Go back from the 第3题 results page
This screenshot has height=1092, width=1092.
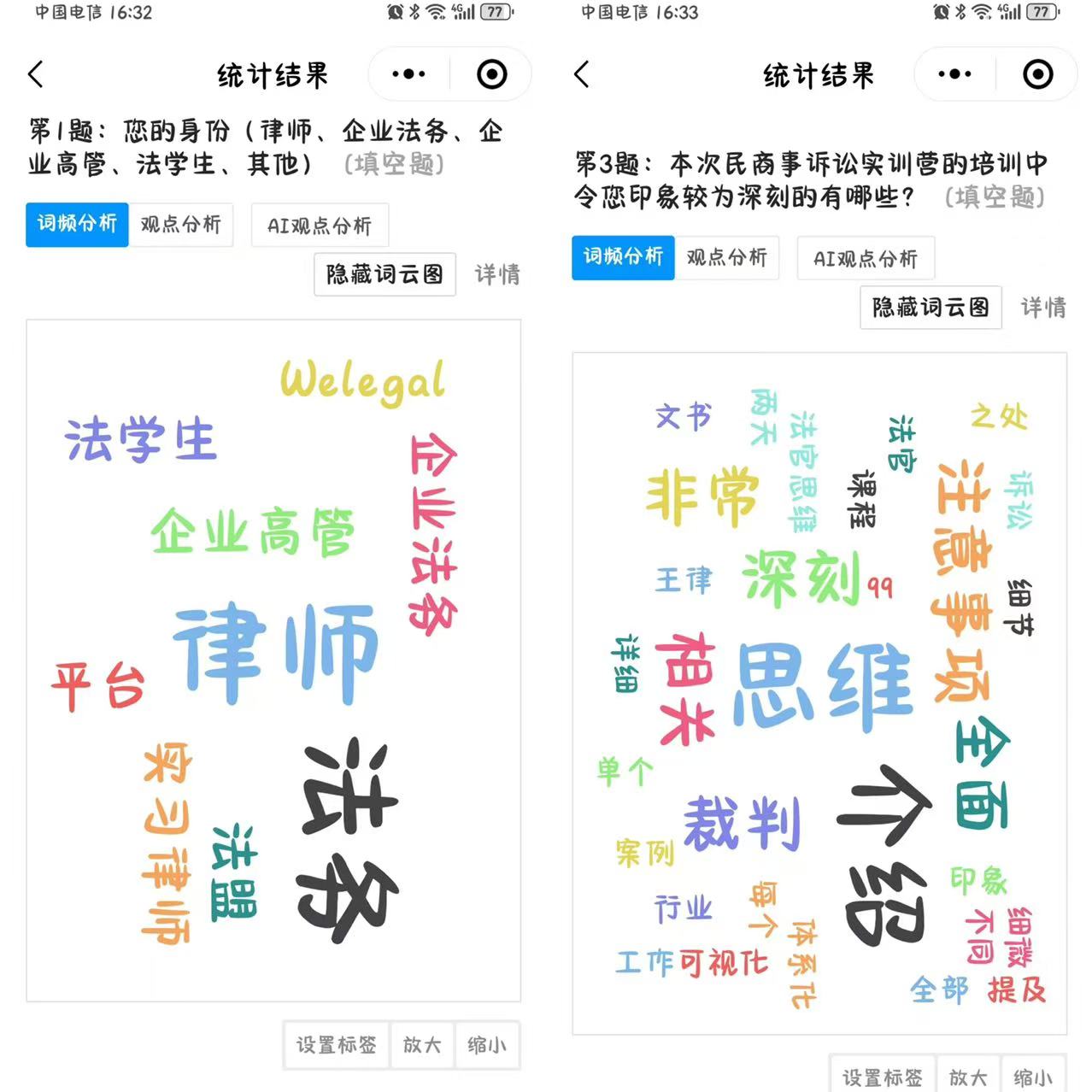click(582, 74)
